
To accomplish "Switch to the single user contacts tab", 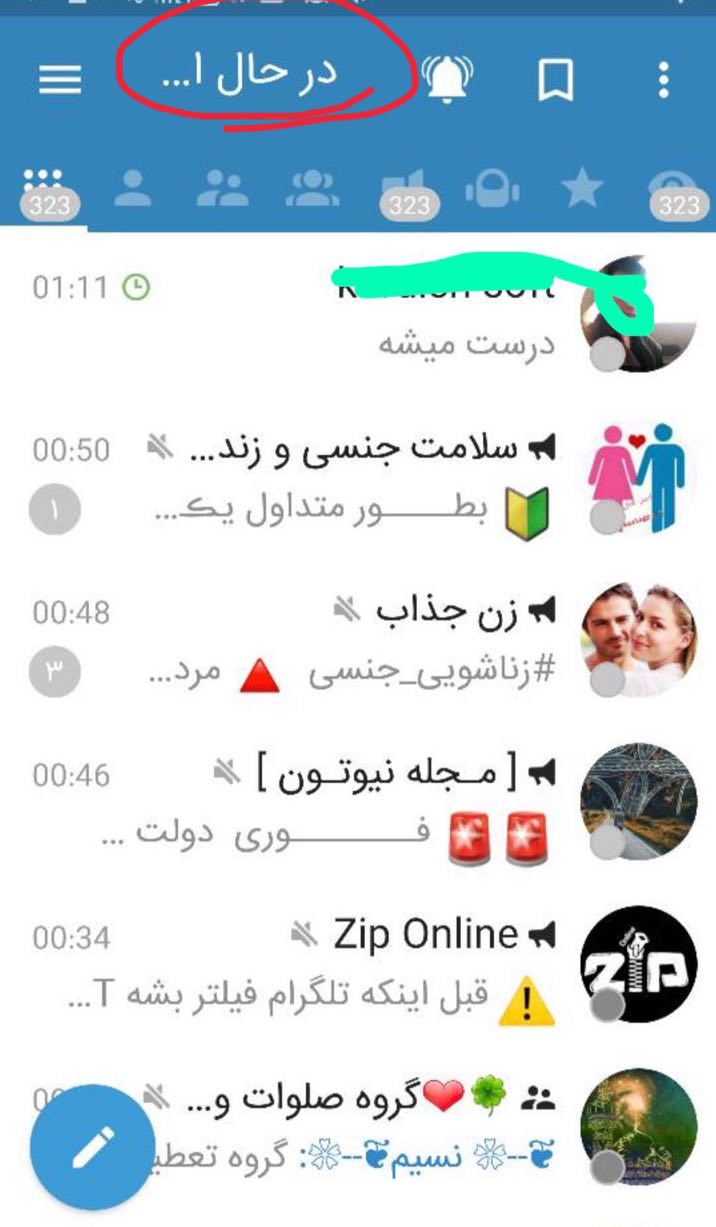I will pos(132,188).
